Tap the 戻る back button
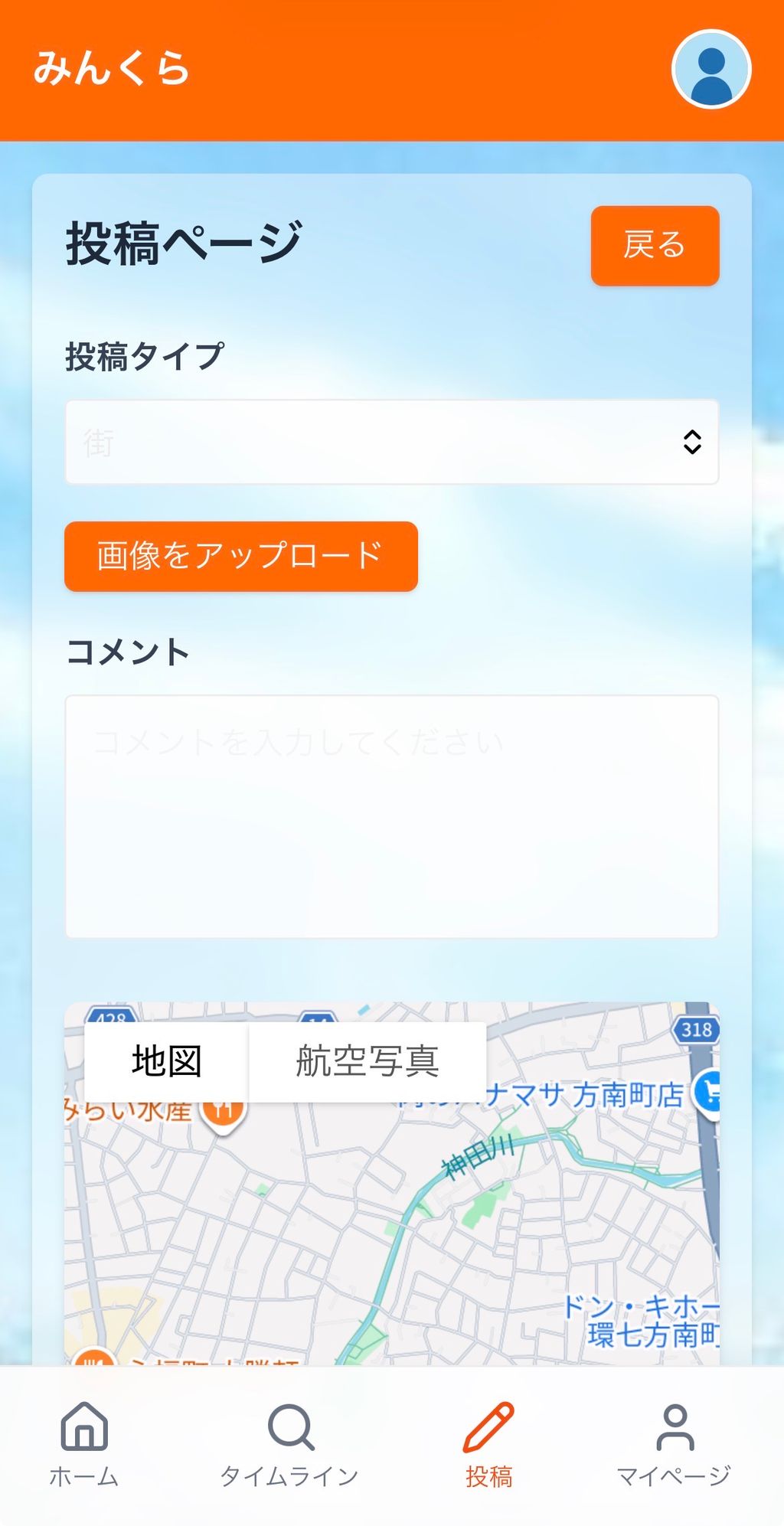Screen dimensions: 784x1526 655,246
